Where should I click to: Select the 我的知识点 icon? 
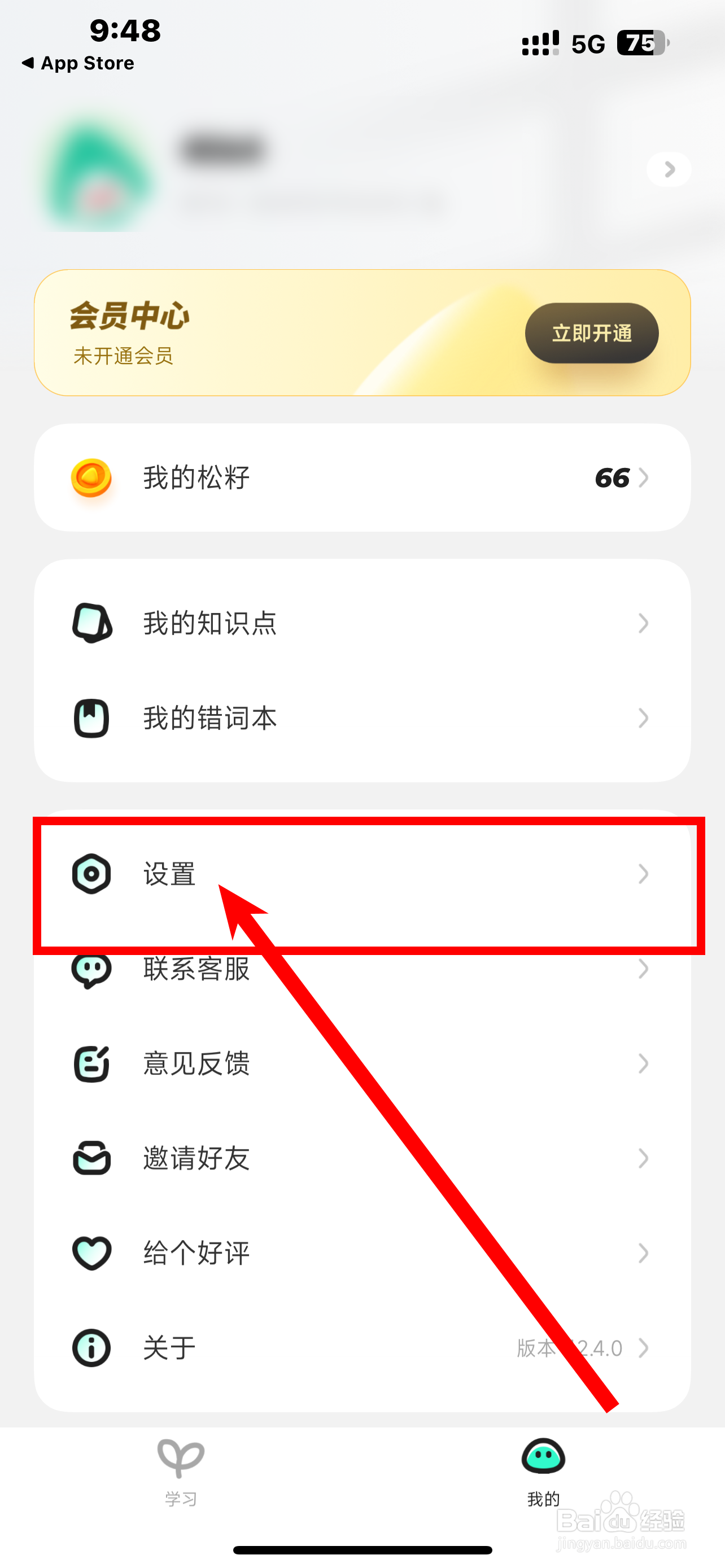coord(91,623)
